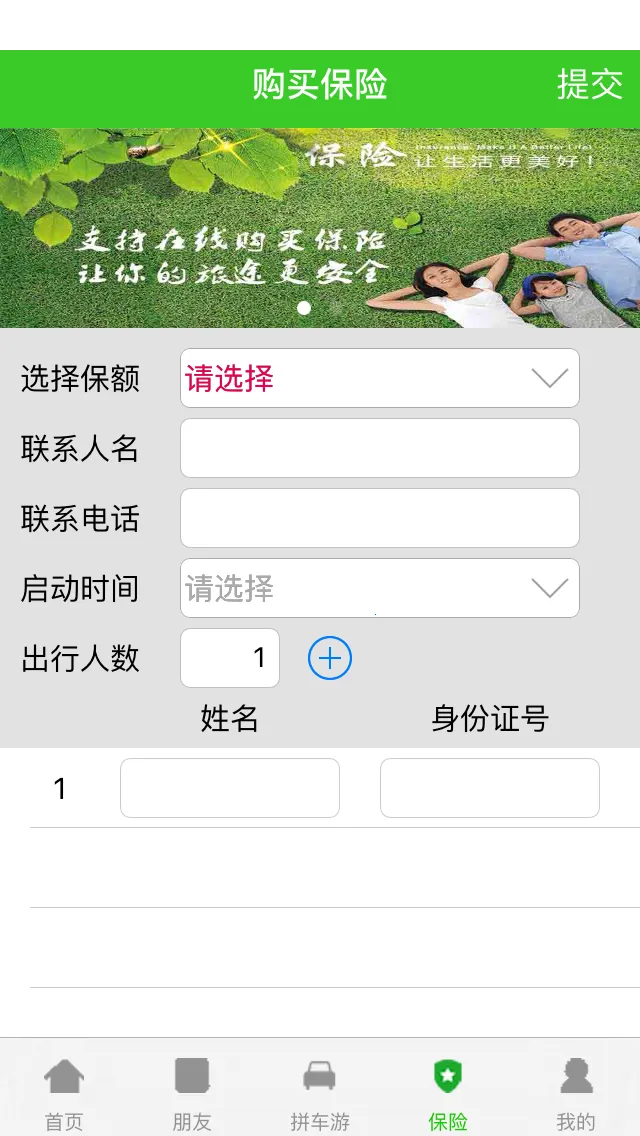640x1136 pixels.
Task: Increase traveler count with plus icon
Action: click(330, 658)
